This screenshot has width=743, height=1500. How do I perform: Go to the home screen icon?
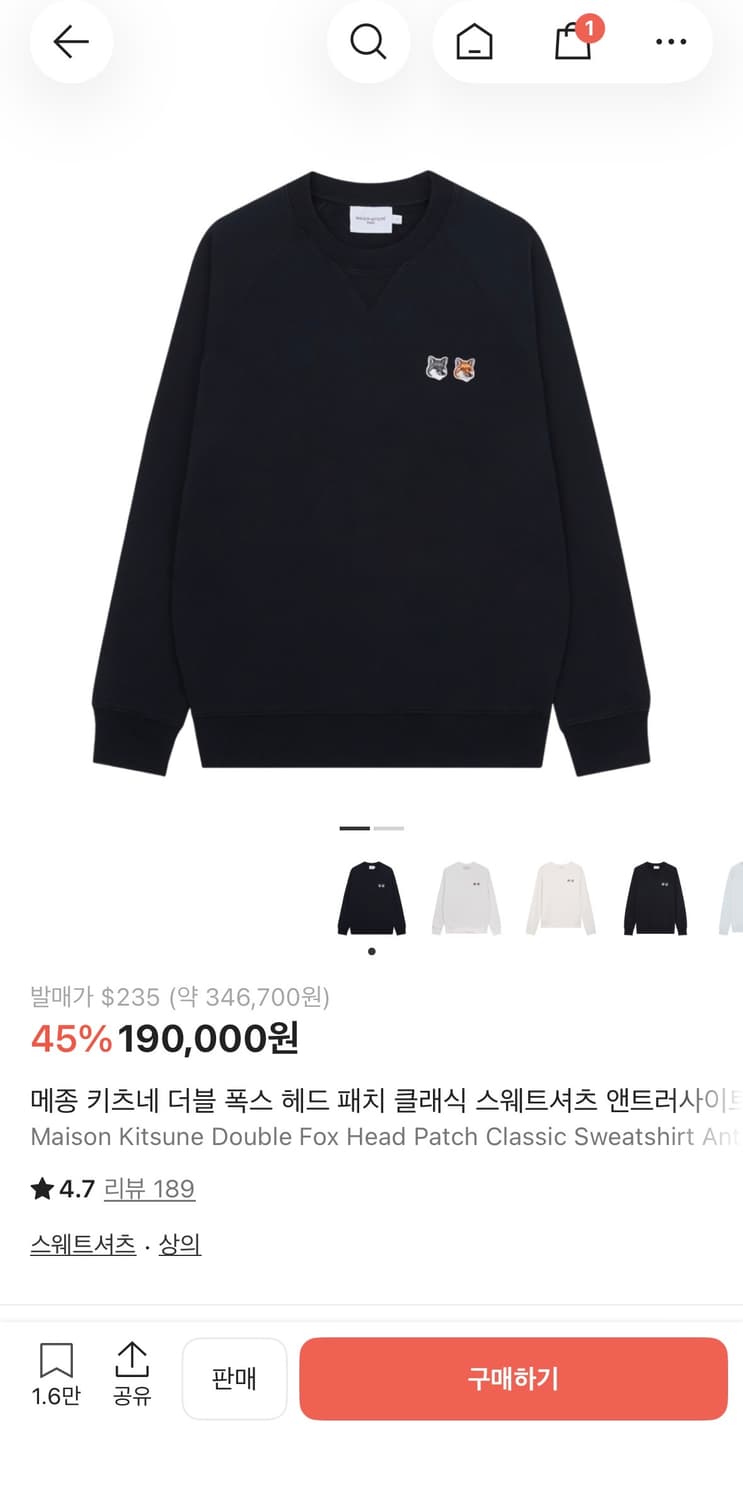(473, 42)
